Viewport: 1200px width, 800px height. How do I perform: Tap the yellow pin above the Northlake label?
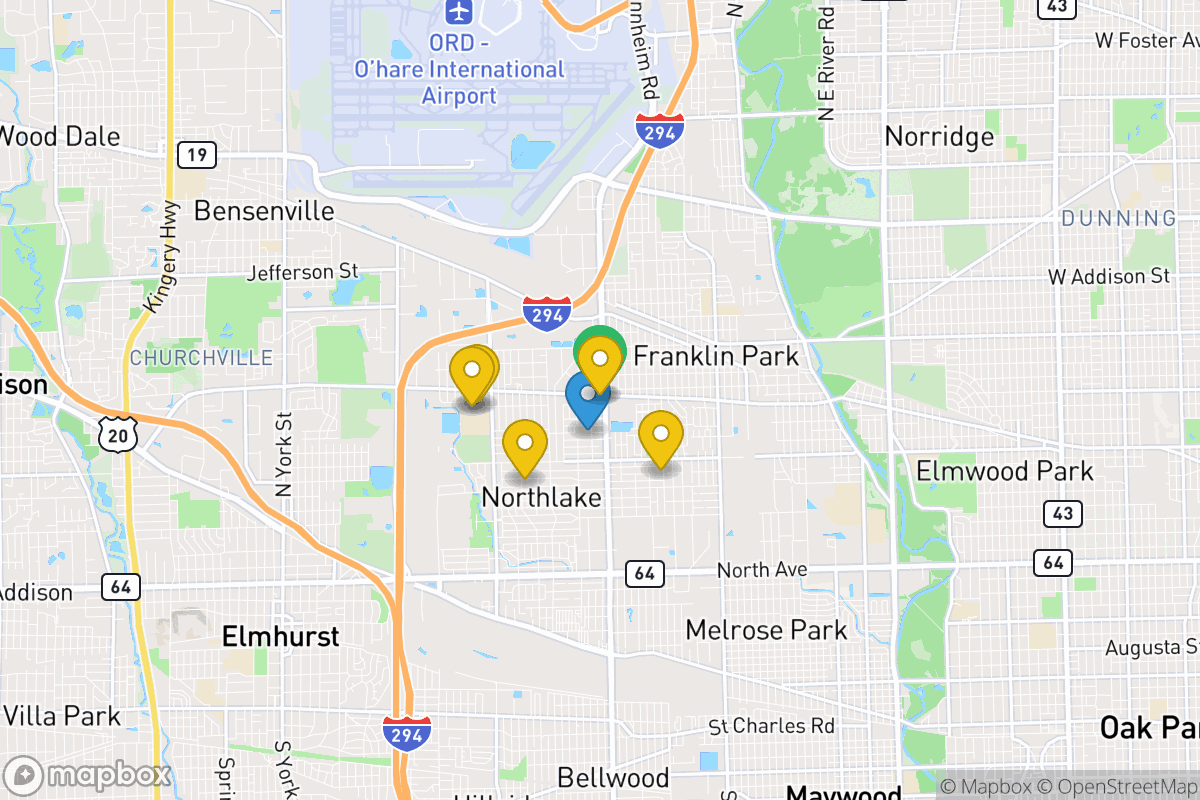[x=524, y=444]
